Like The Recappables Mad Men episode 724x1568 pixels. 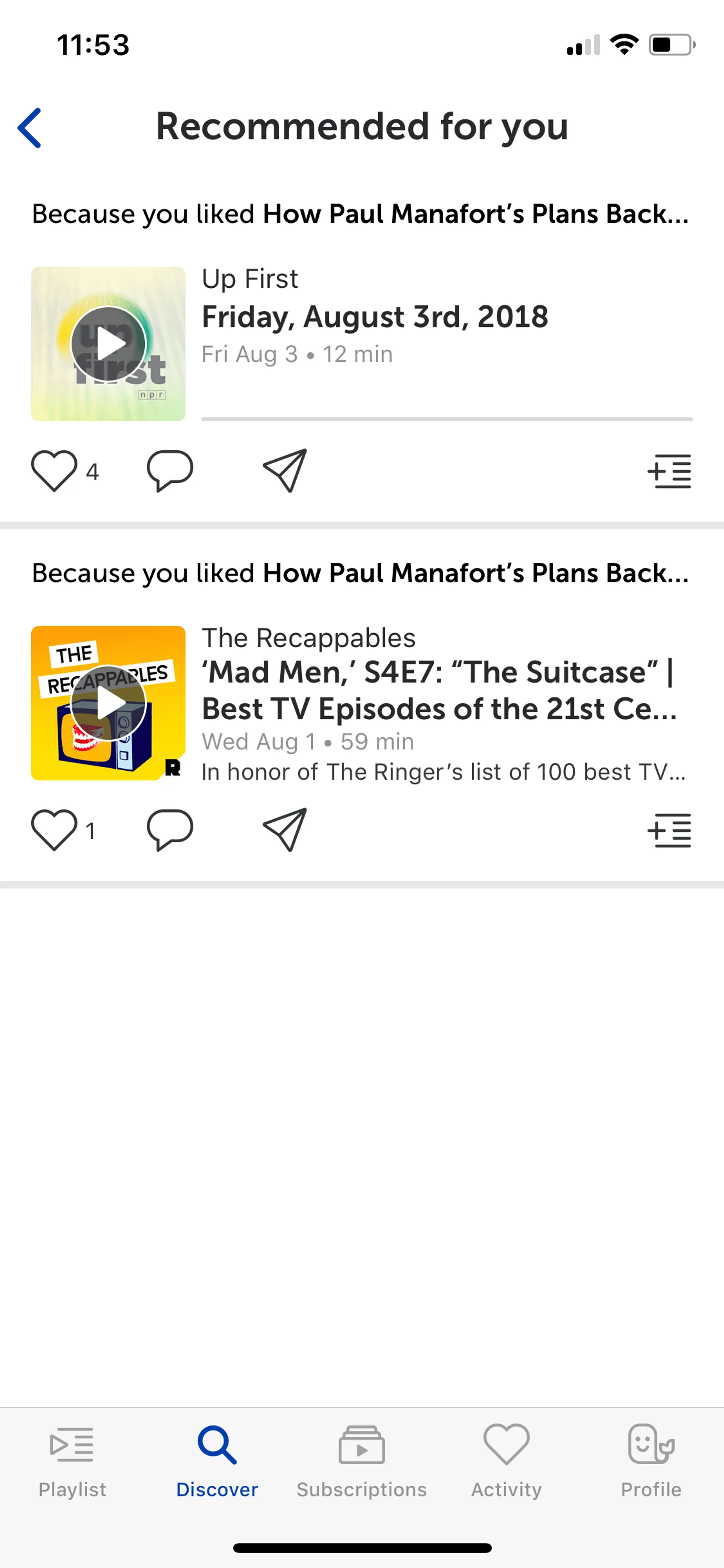tap(54, 830)
